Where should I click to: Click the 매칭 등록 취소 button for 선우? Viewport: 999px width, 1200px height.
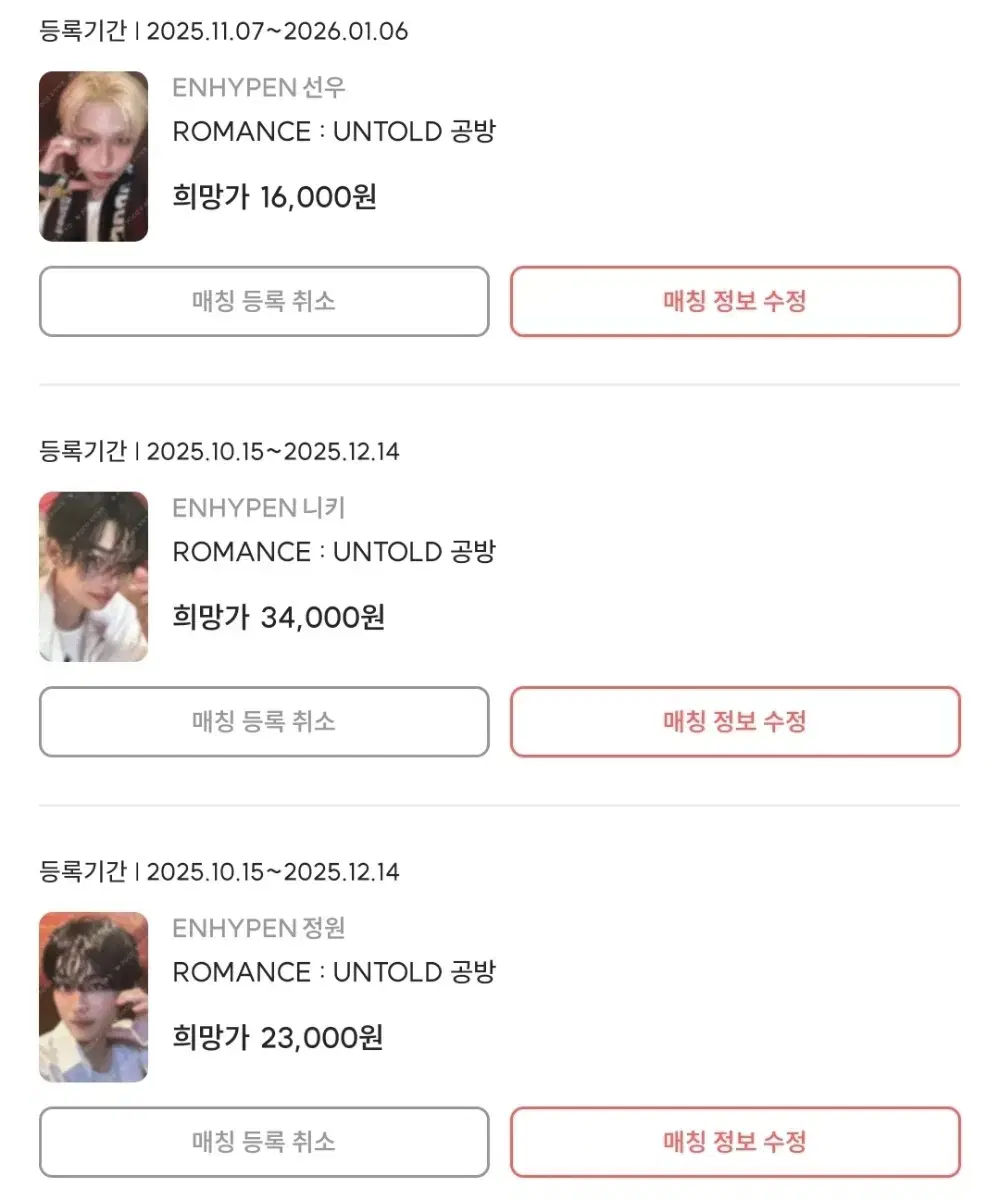tap(264, 301)
